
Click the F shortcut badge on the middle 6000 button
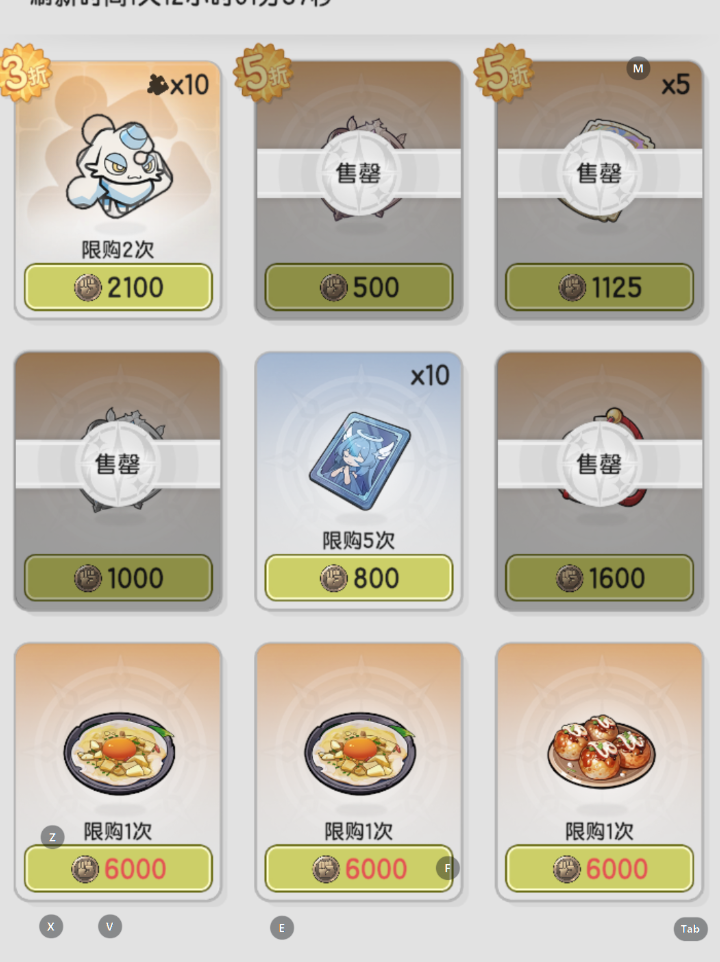(x=447, y=869)
